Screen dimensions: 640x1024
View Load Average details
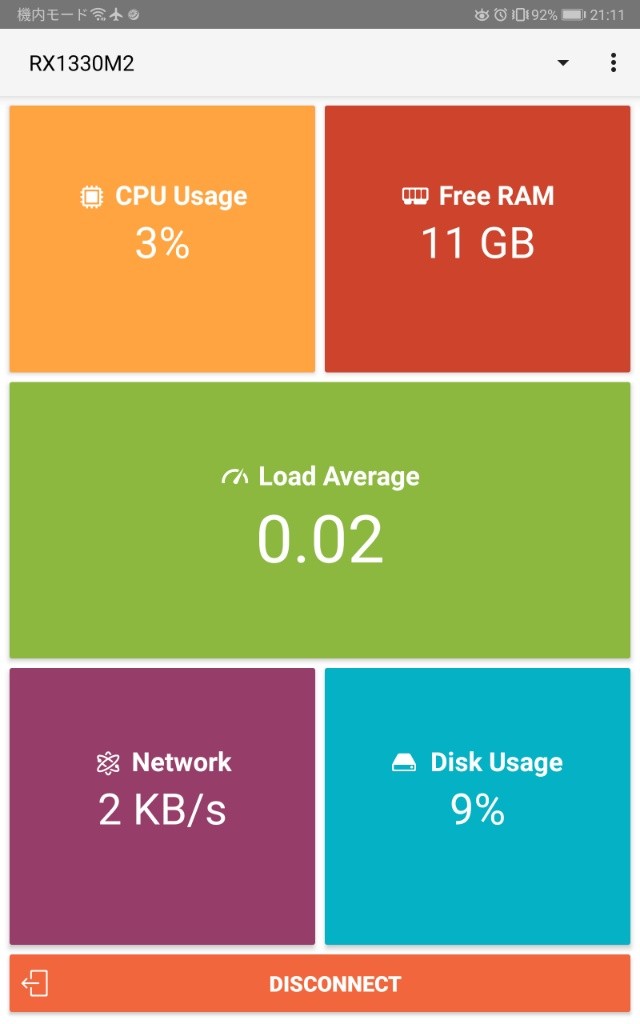[x=320, y=520]
